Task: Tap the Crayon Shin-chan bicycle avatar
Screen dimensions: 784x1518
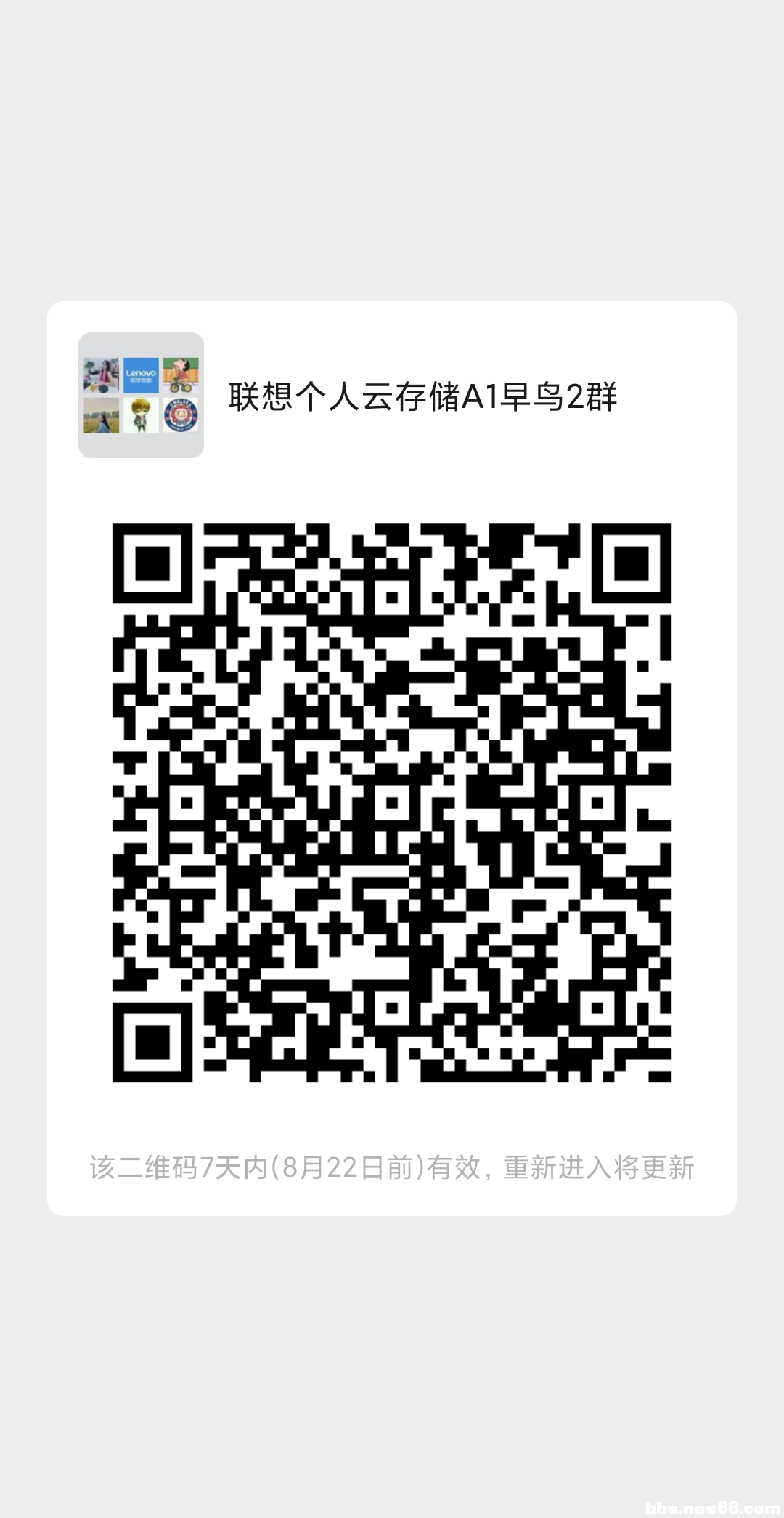Action: click(x=181, y=375)
